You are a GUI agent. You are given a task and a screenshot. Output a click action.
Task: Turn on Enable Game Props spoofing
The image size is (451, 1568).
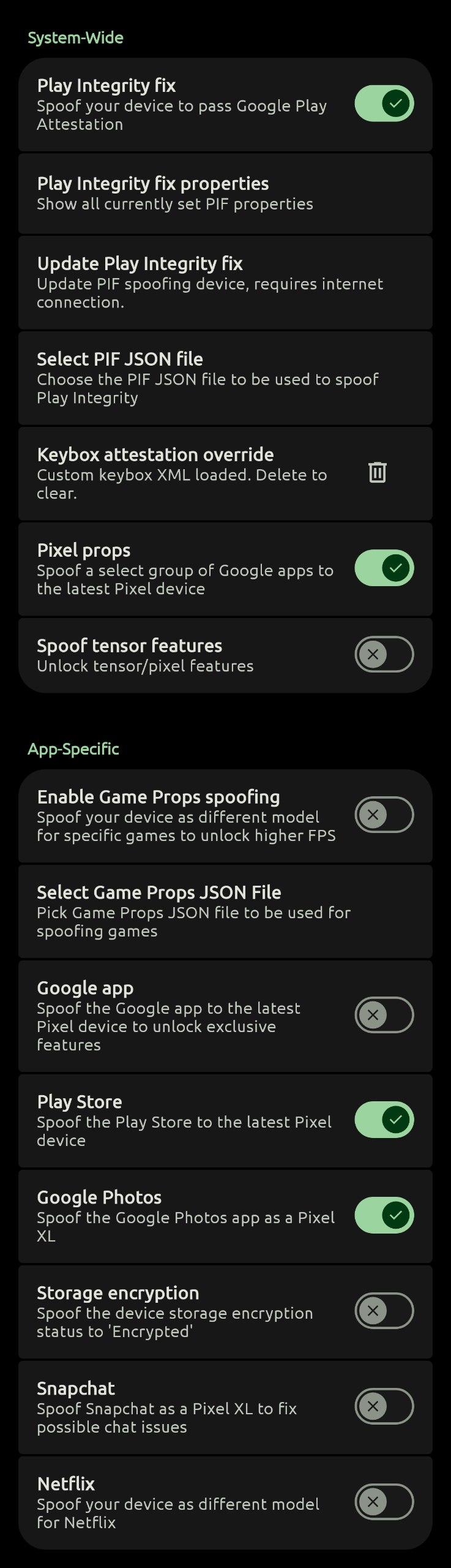pyautogui.click(x=384, y=815)
